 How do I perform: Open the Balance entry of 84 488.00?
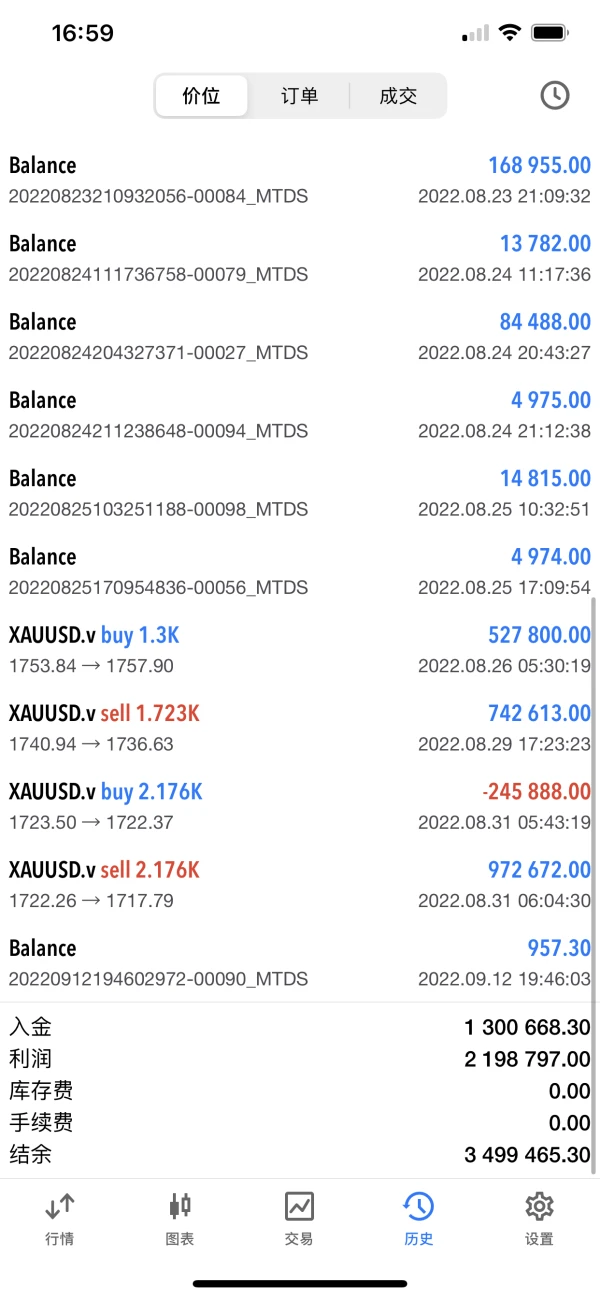tap(299, 336)
